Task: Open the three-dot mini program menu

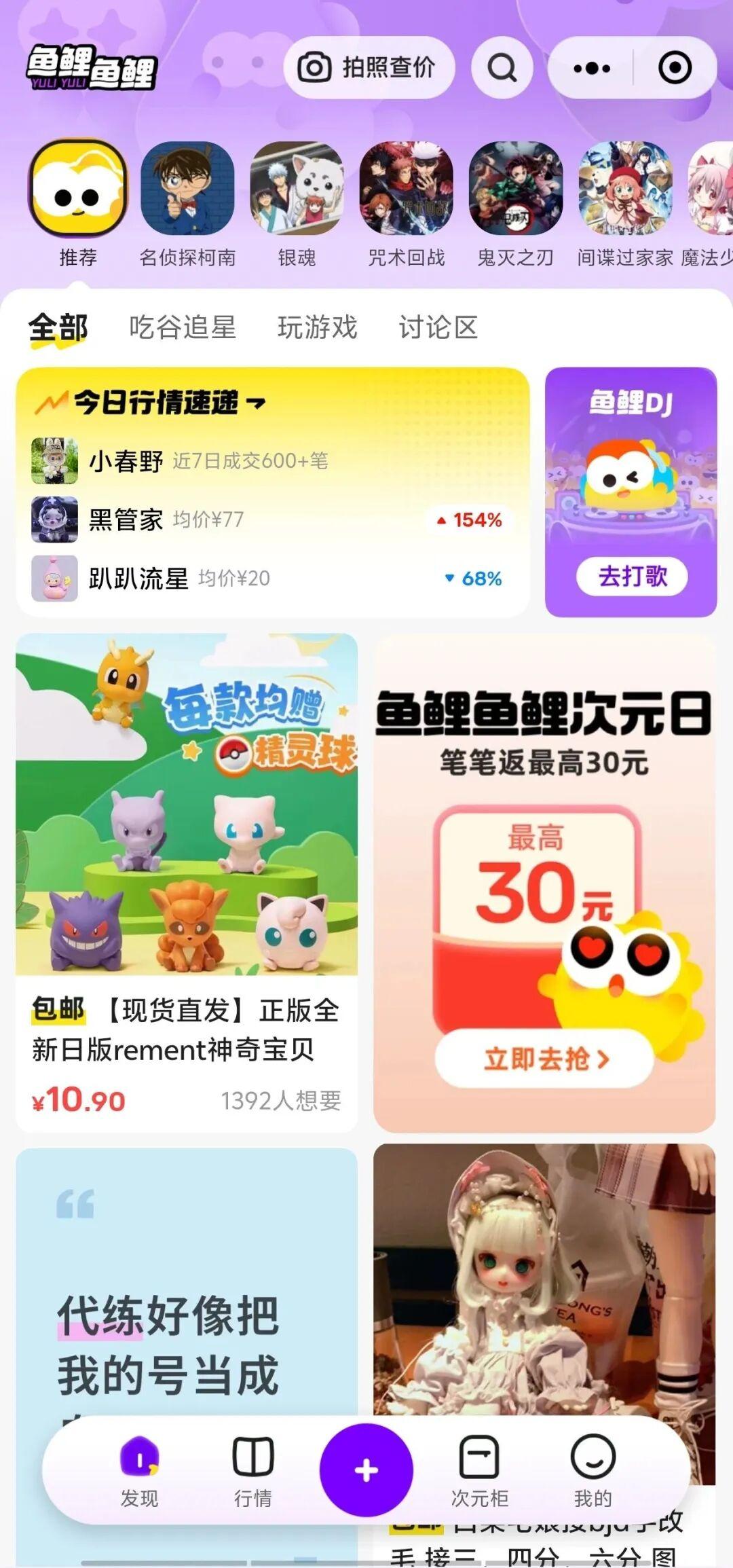Action: [x=591, y=68]
